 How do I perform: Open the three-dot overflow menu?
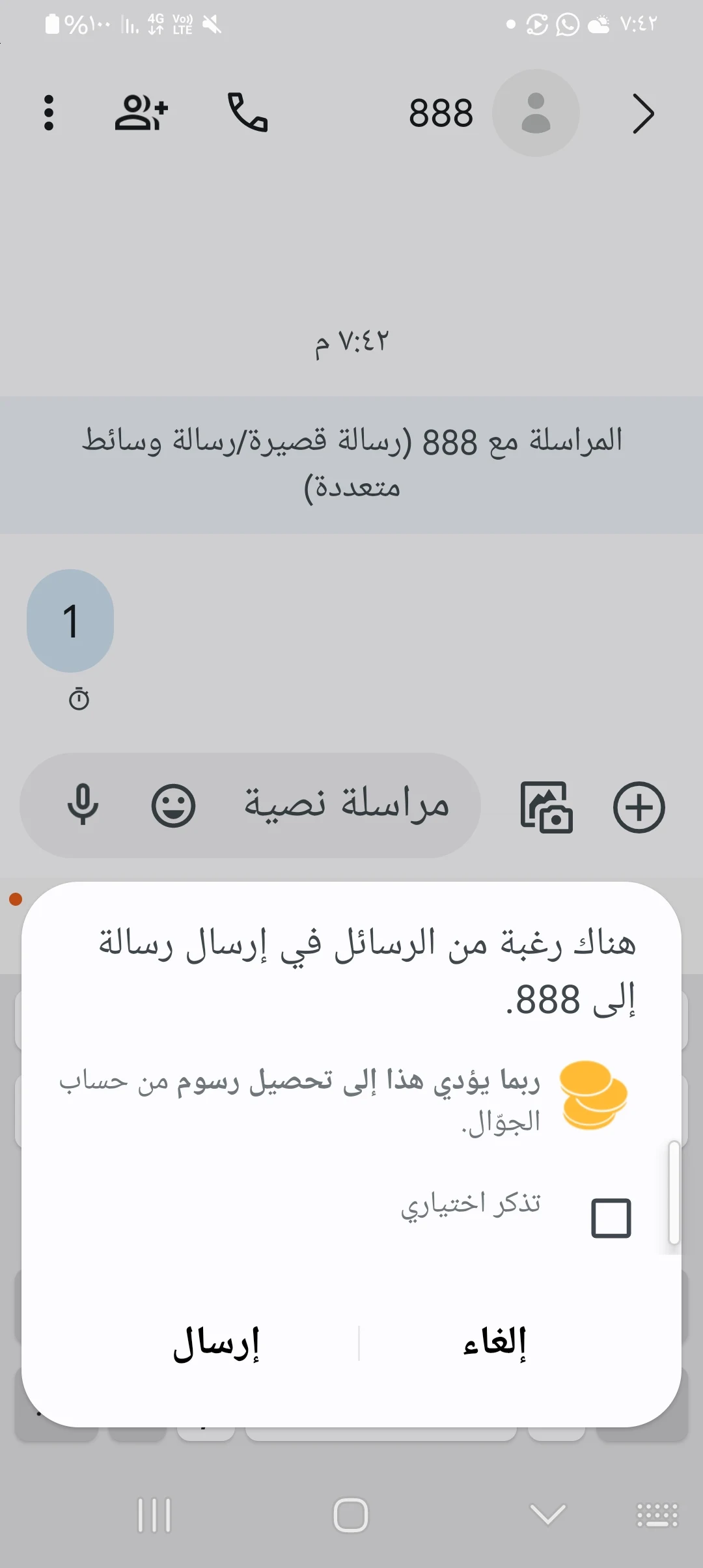click(49, 113)
